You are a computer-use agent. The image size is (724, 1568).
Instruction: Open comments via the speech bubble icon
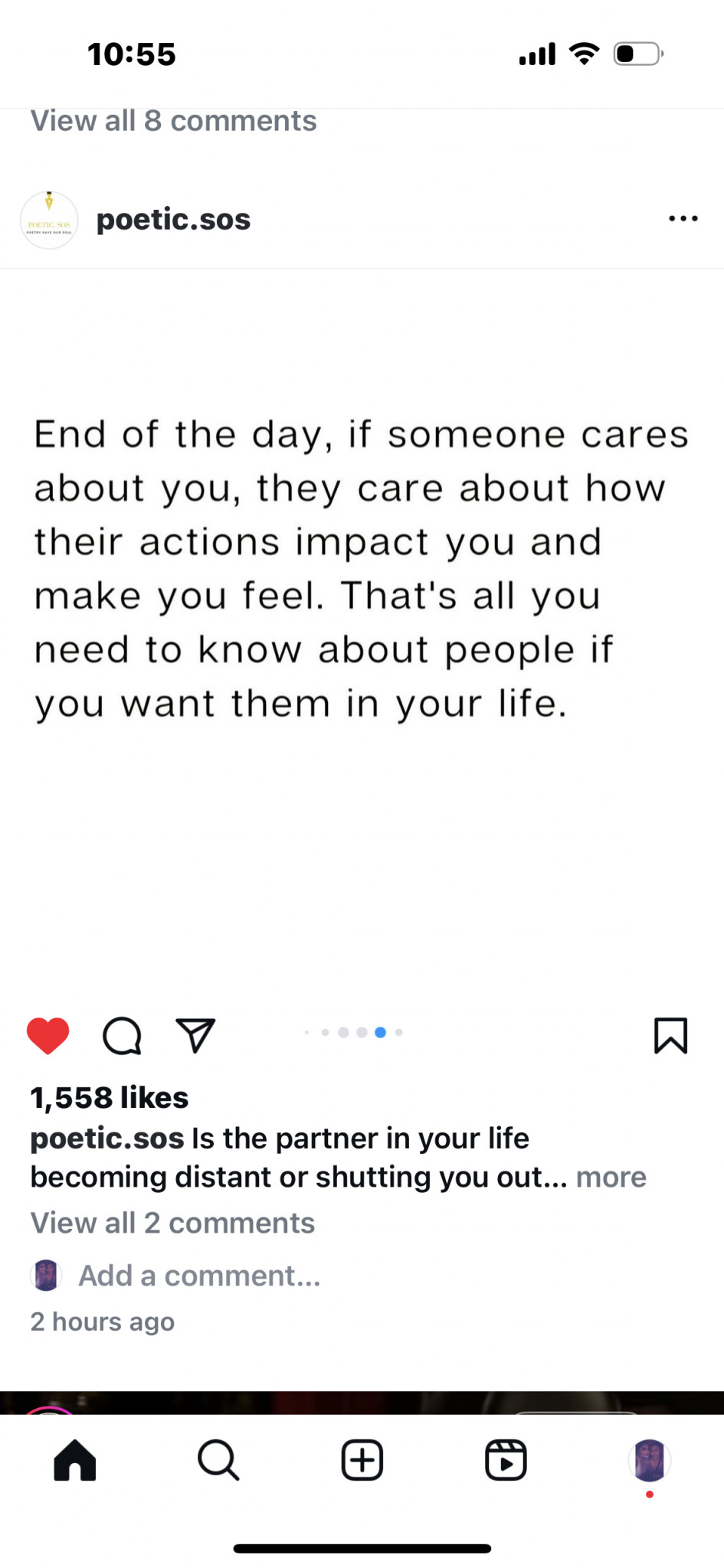[122, 1036]
